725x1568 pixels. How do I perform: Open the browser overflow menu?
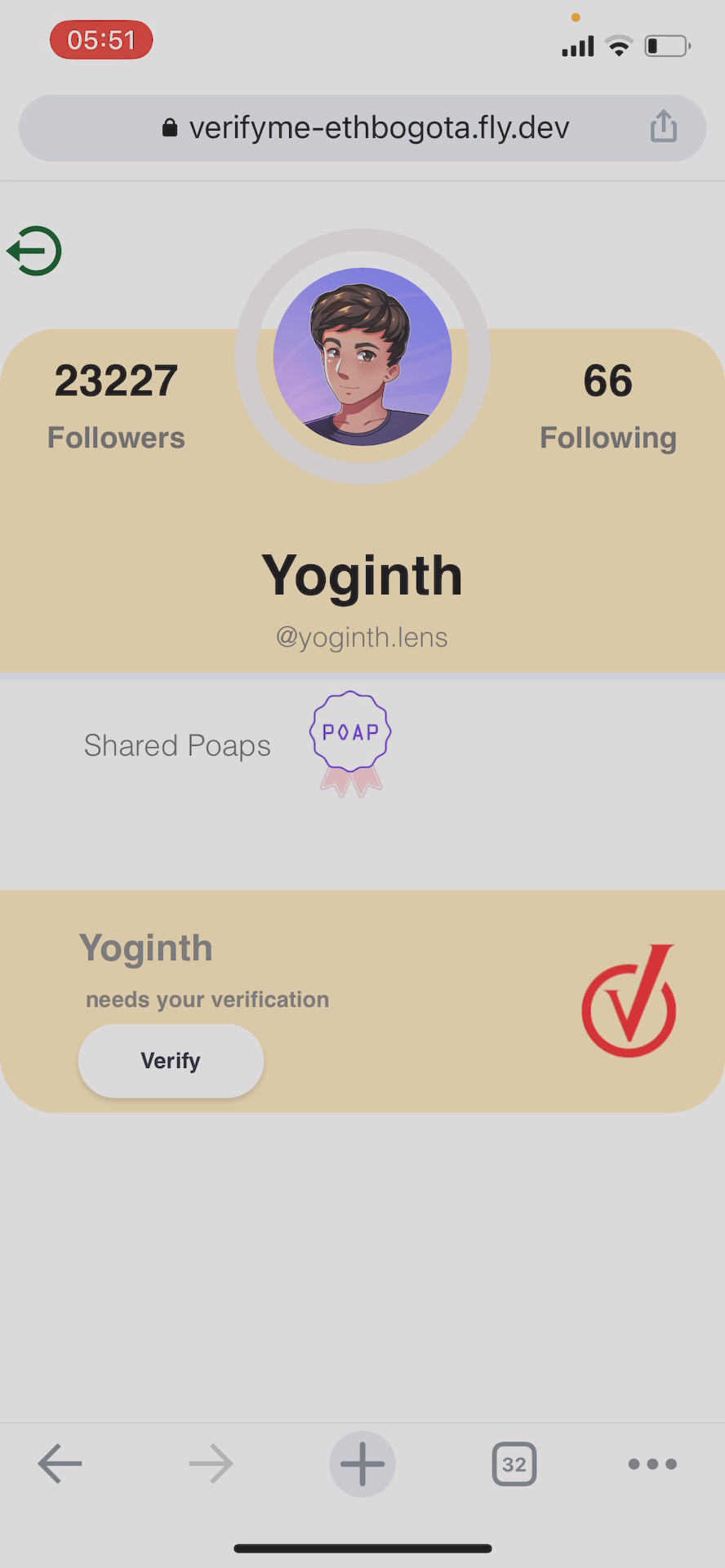652,1463
